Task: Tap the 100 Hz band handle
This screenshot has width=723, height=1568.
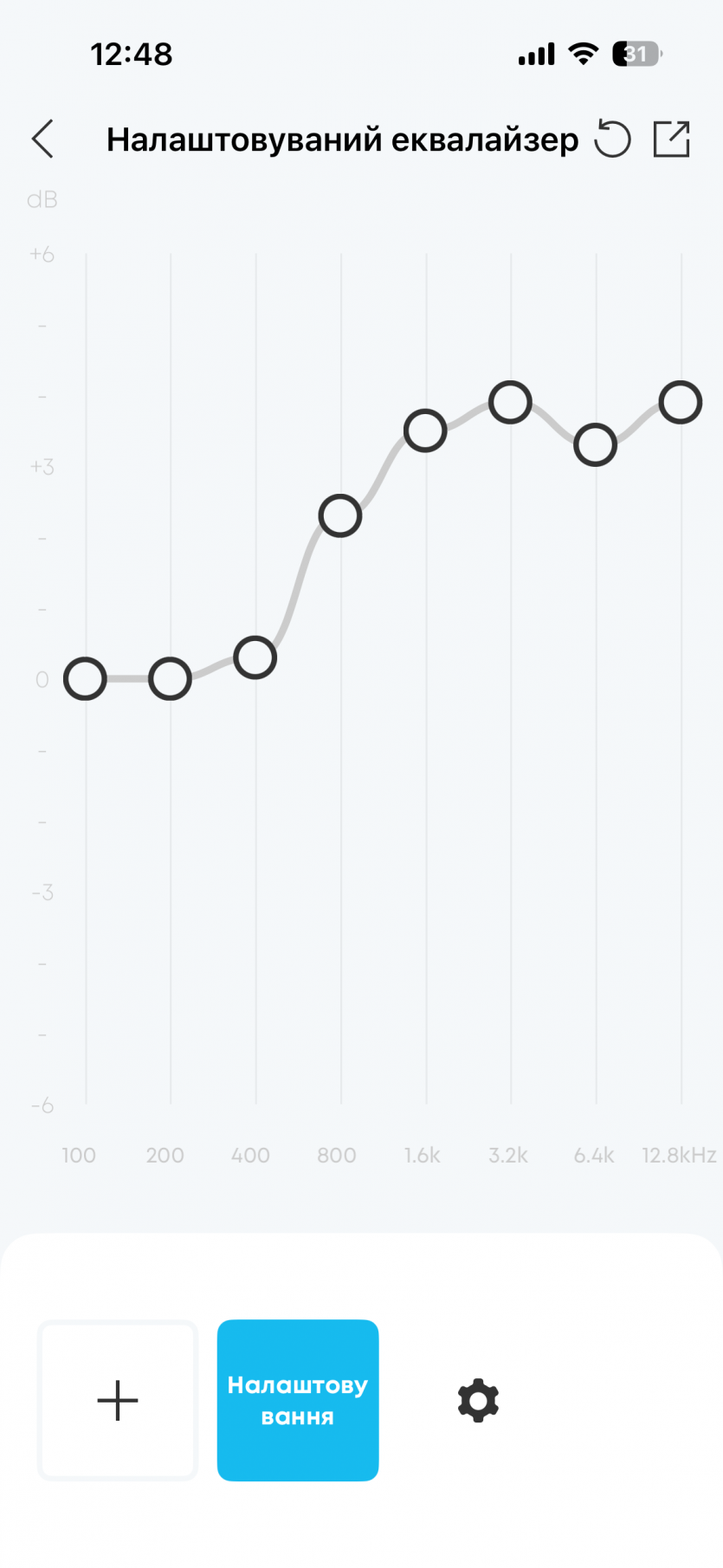Action: coord(85,679)
